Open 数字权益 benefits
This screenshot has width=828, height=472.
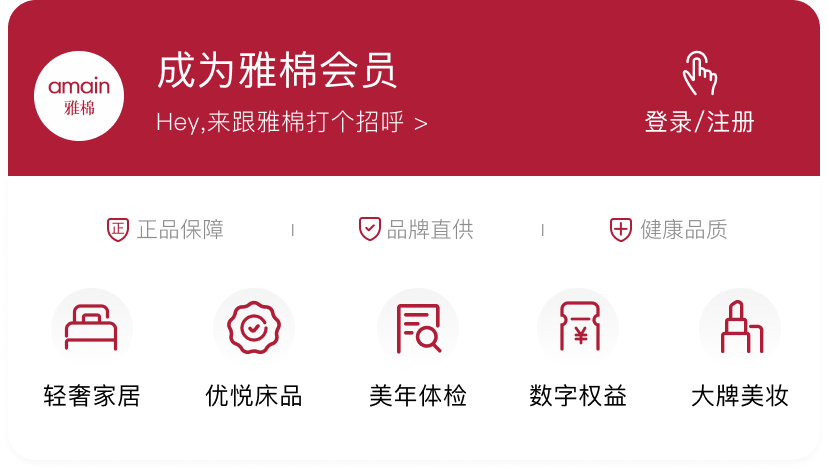578,349
